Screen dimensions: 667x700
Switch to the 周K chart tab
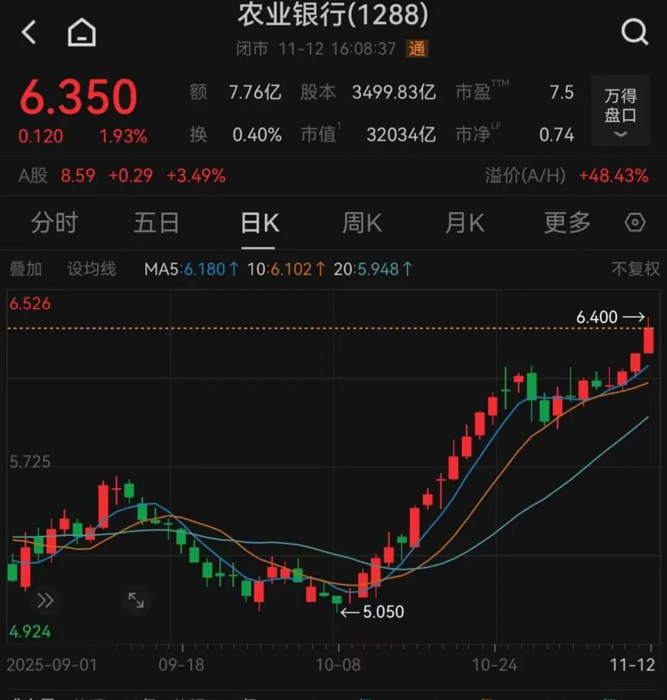pyautogui.click(x=361, y=222)
